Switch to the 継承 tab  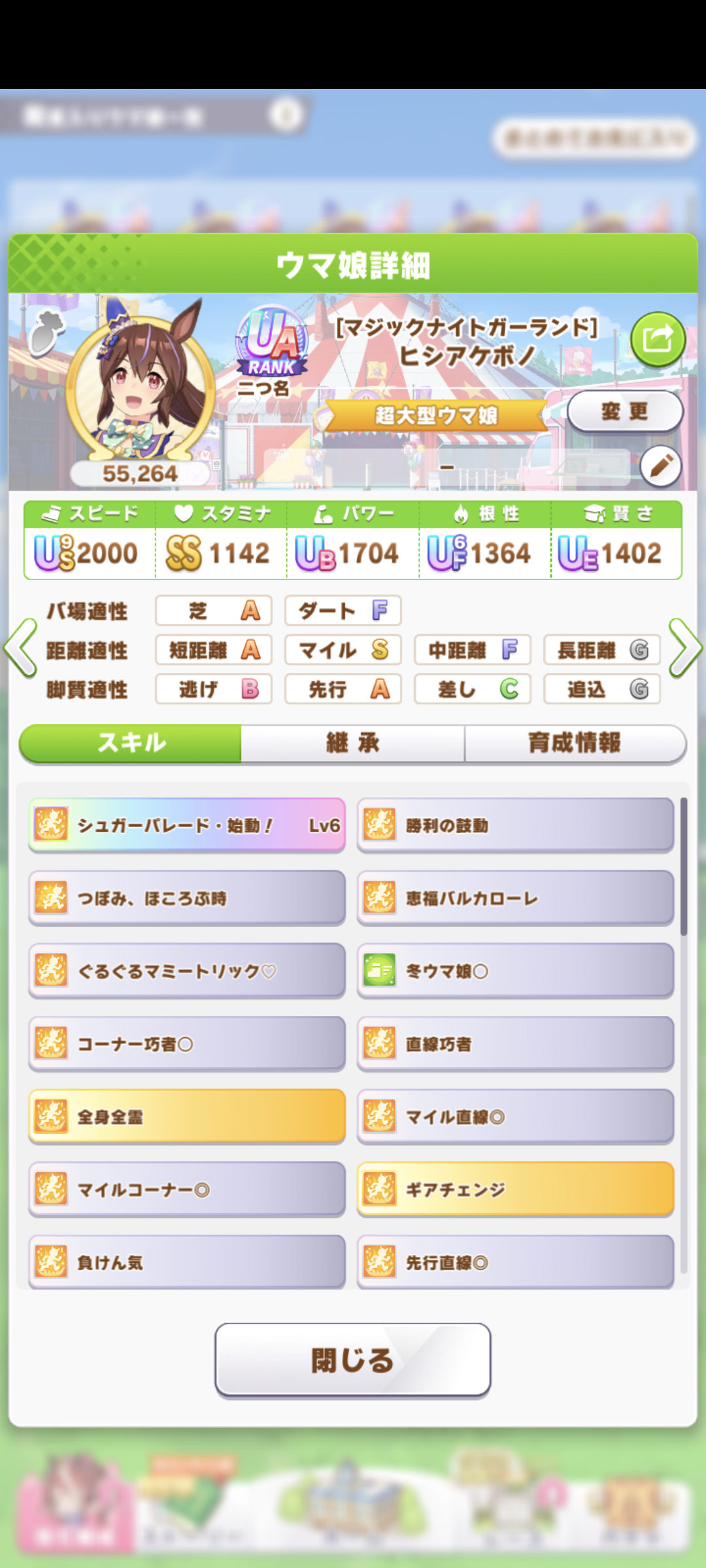point(353,743)
